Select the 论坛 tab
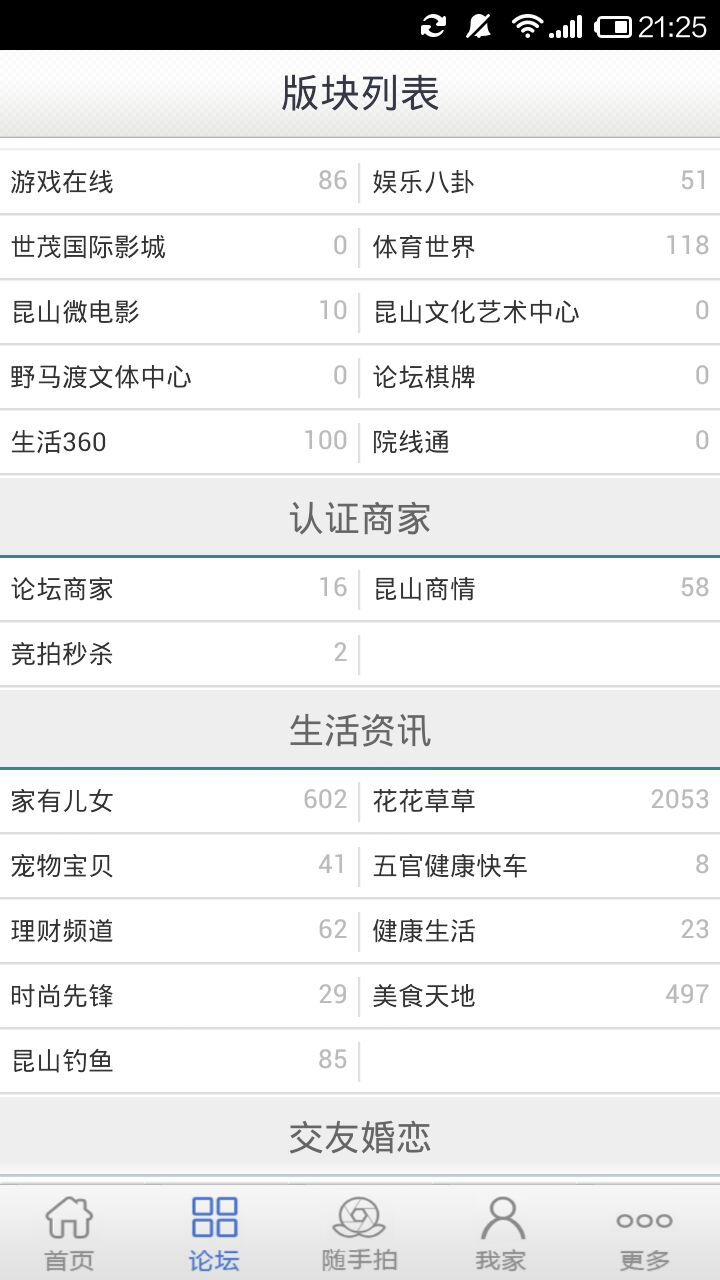Screen dimensions: 720x1280 click(x=215, y=1233)
